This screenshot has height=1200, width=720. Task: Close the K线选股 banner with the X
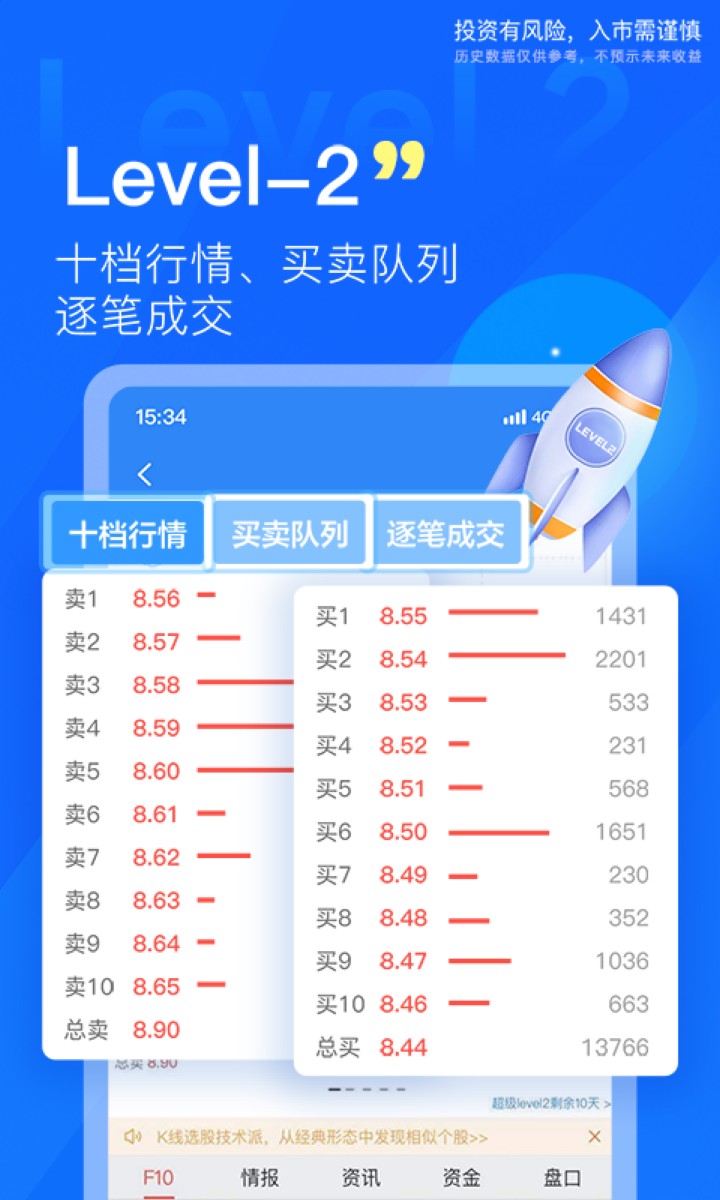click(x=593, y=1137)
